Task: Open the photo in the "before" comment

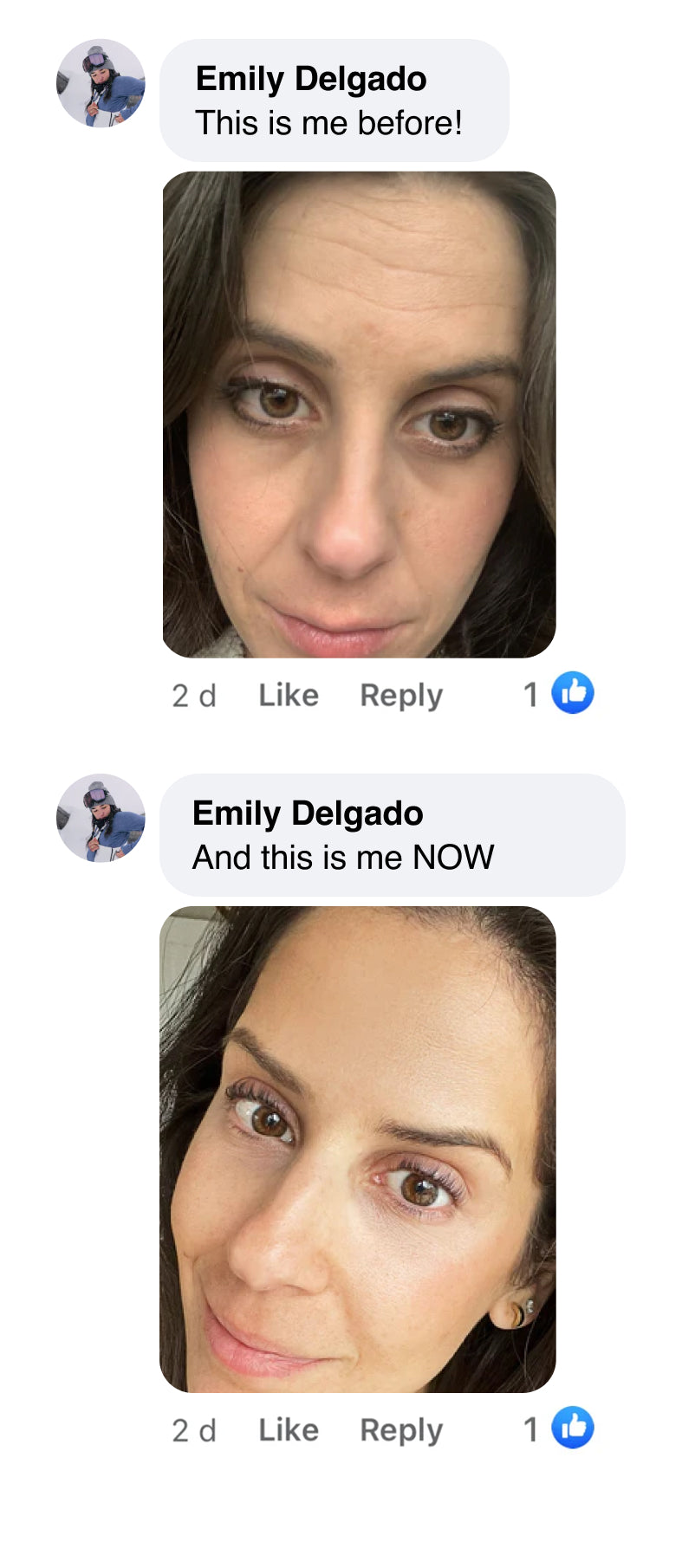Action: click(x=359, y=414)
